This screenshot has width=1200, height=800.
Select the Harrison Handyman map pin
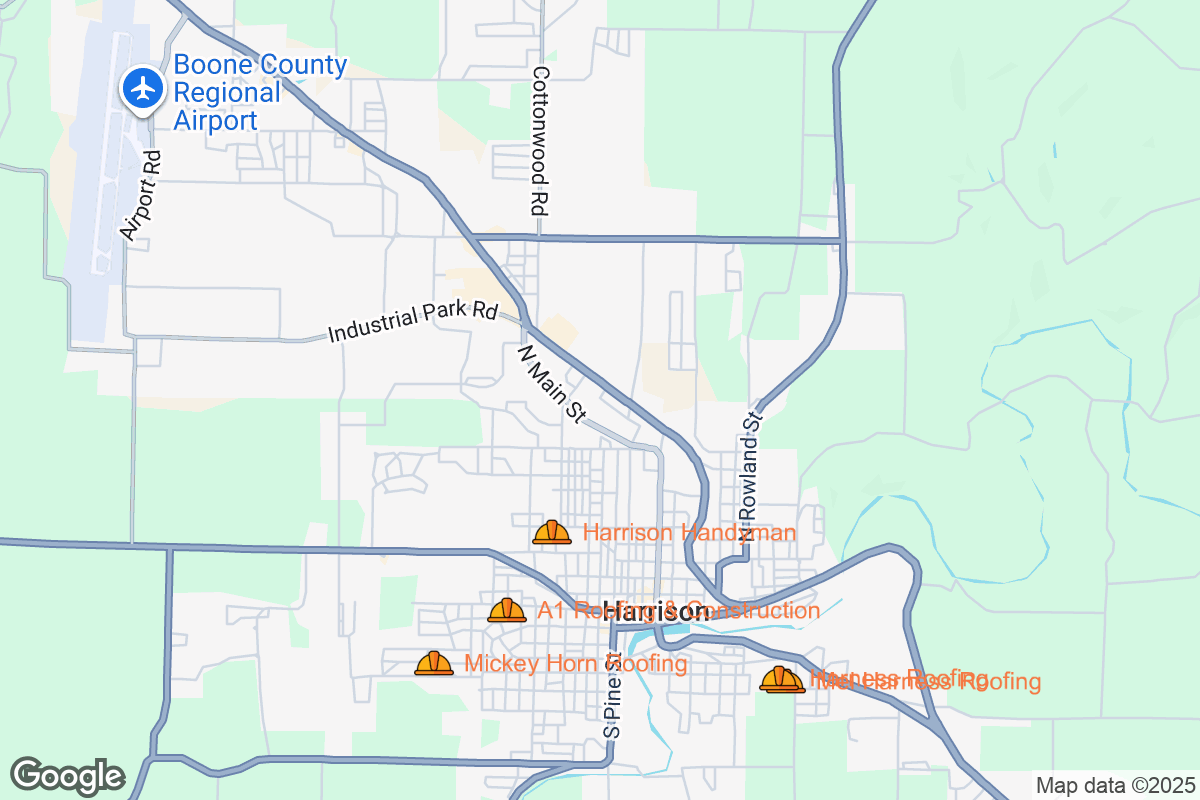pyautogui.click(x=552, y=533)
